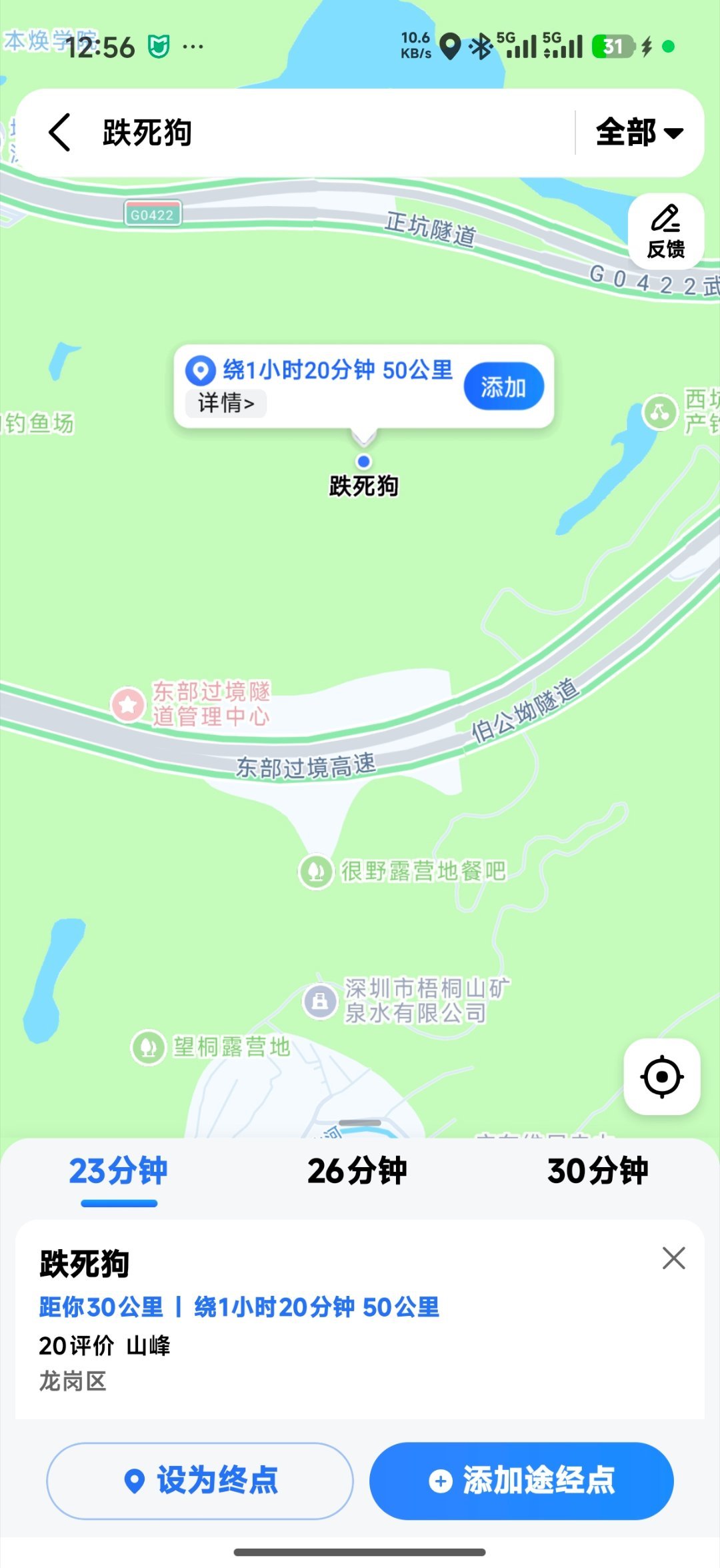Switch to the 30分钟 route
Viewport: 720px width, 1568px height.
pos(597,1172)
